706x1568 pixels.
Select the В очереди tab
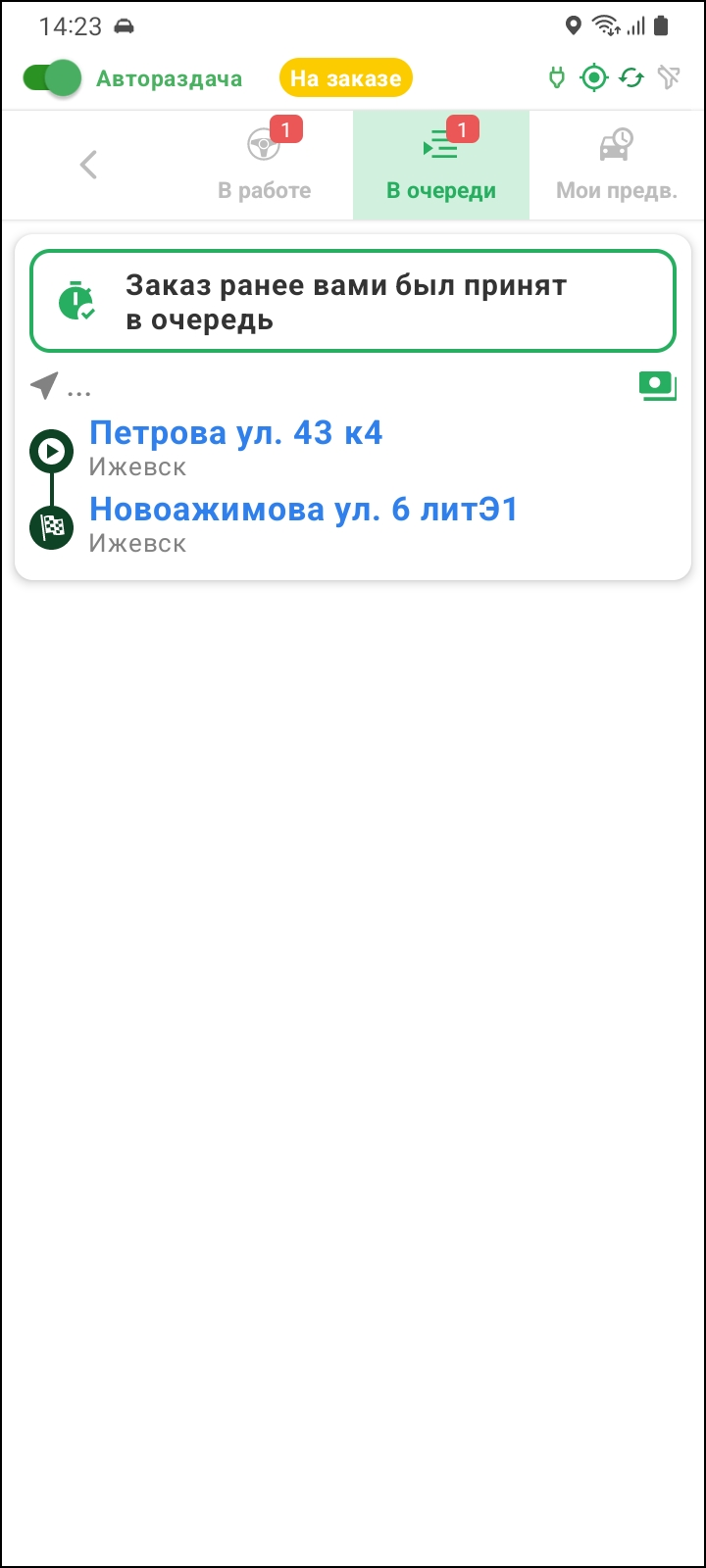pyautogui.click(x=440, y=166)
